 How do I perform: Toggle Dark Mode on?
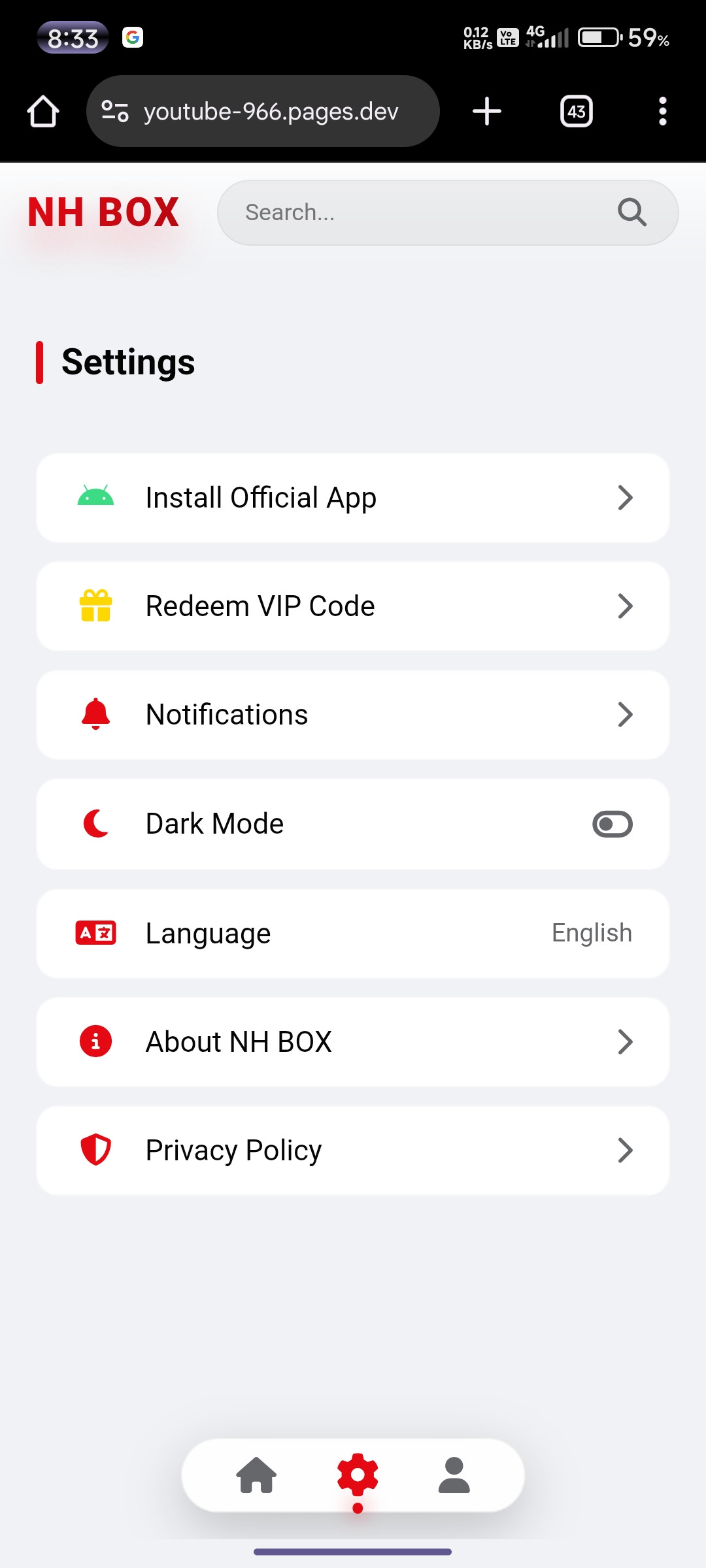(611, 823)
